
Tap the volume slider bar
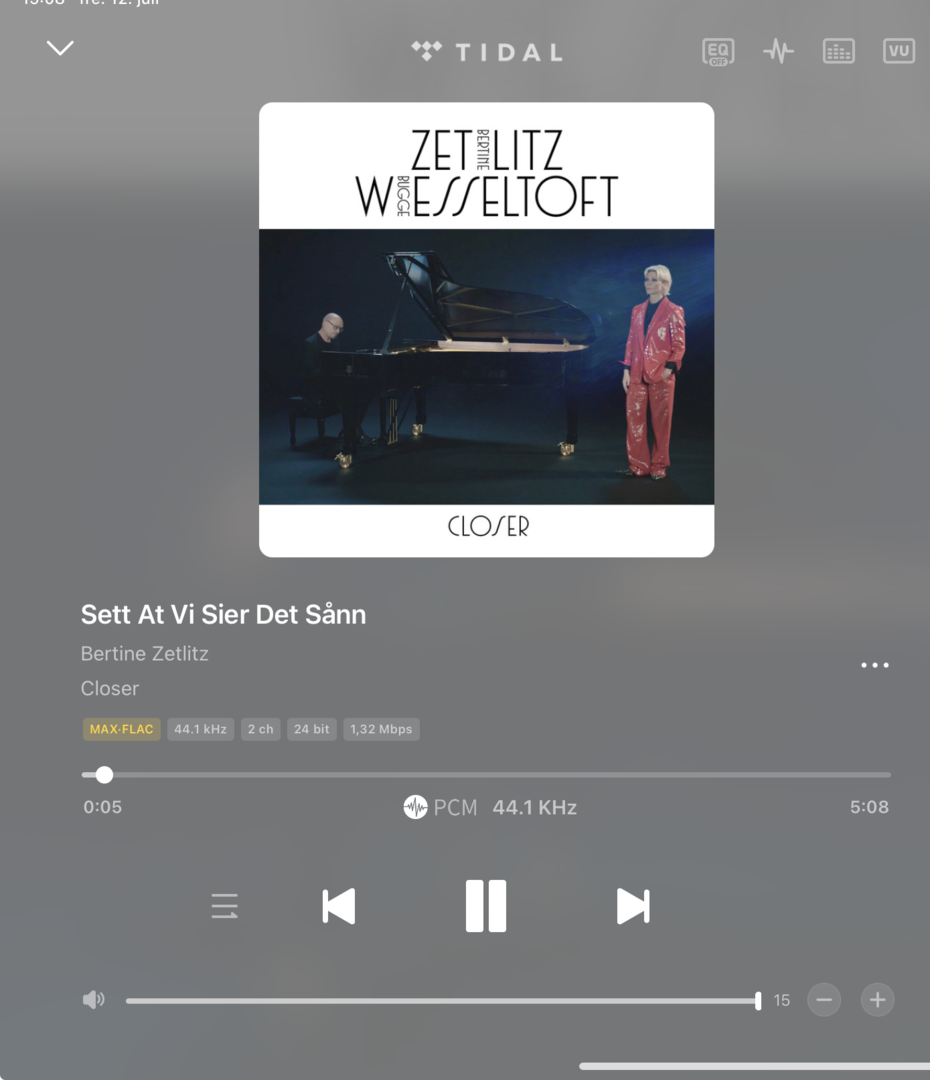click(x=440, y=1000)
